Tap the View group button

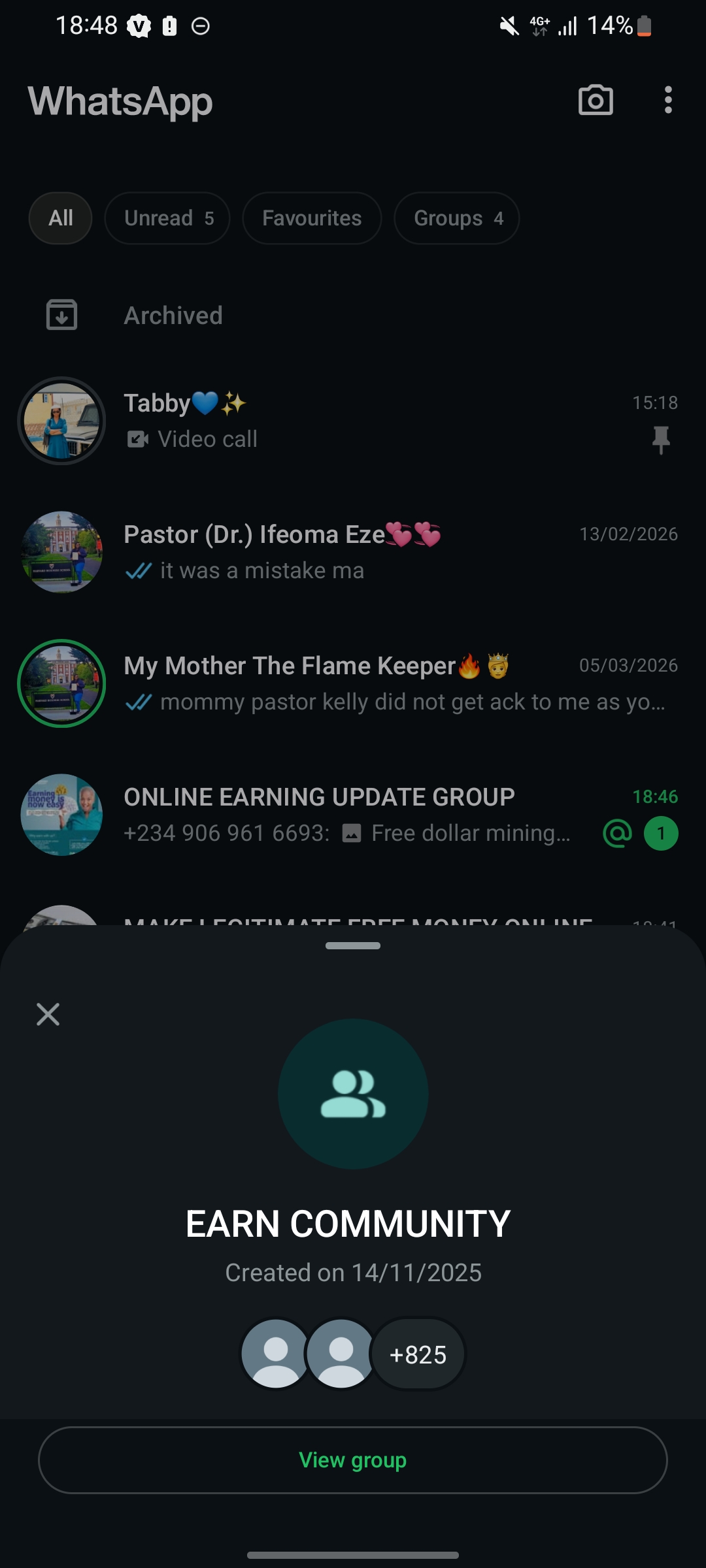click(353, 1460)
